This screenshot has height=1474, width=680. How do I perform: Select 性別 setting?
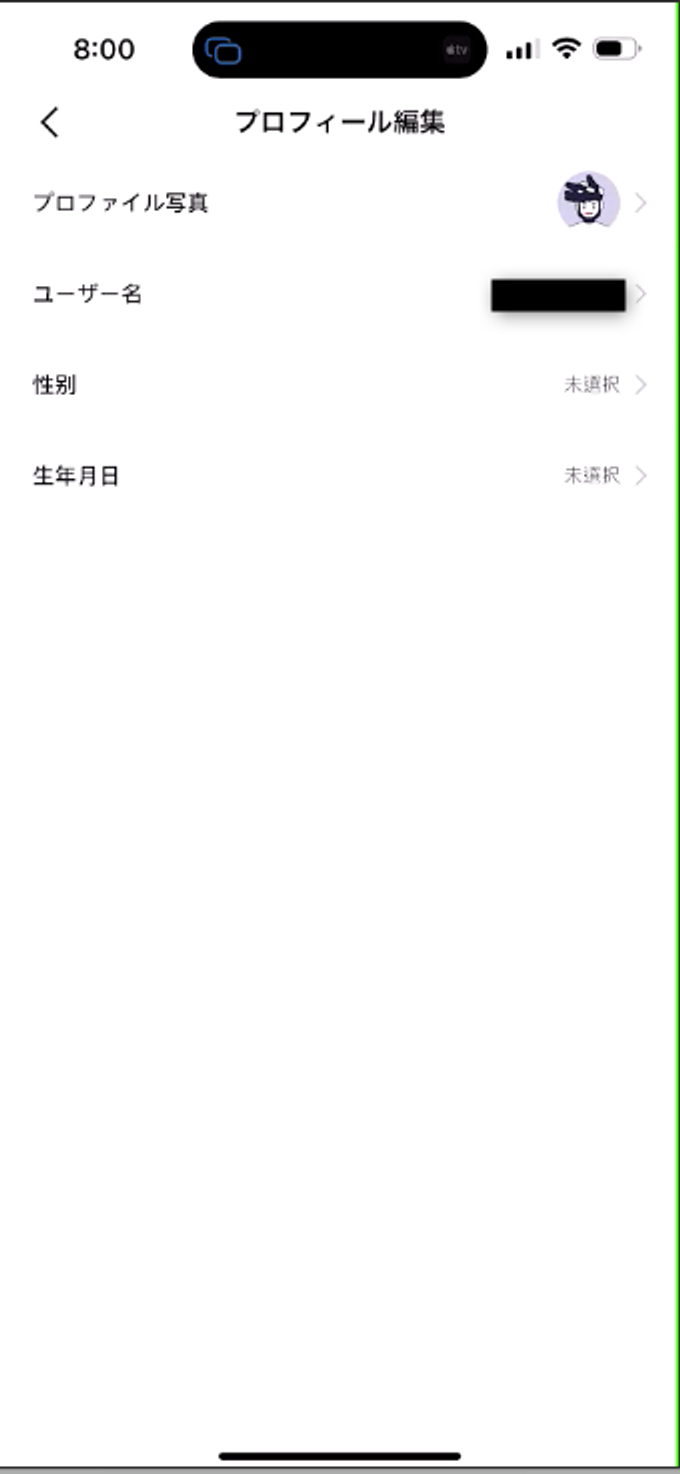[x=340, y=385]
